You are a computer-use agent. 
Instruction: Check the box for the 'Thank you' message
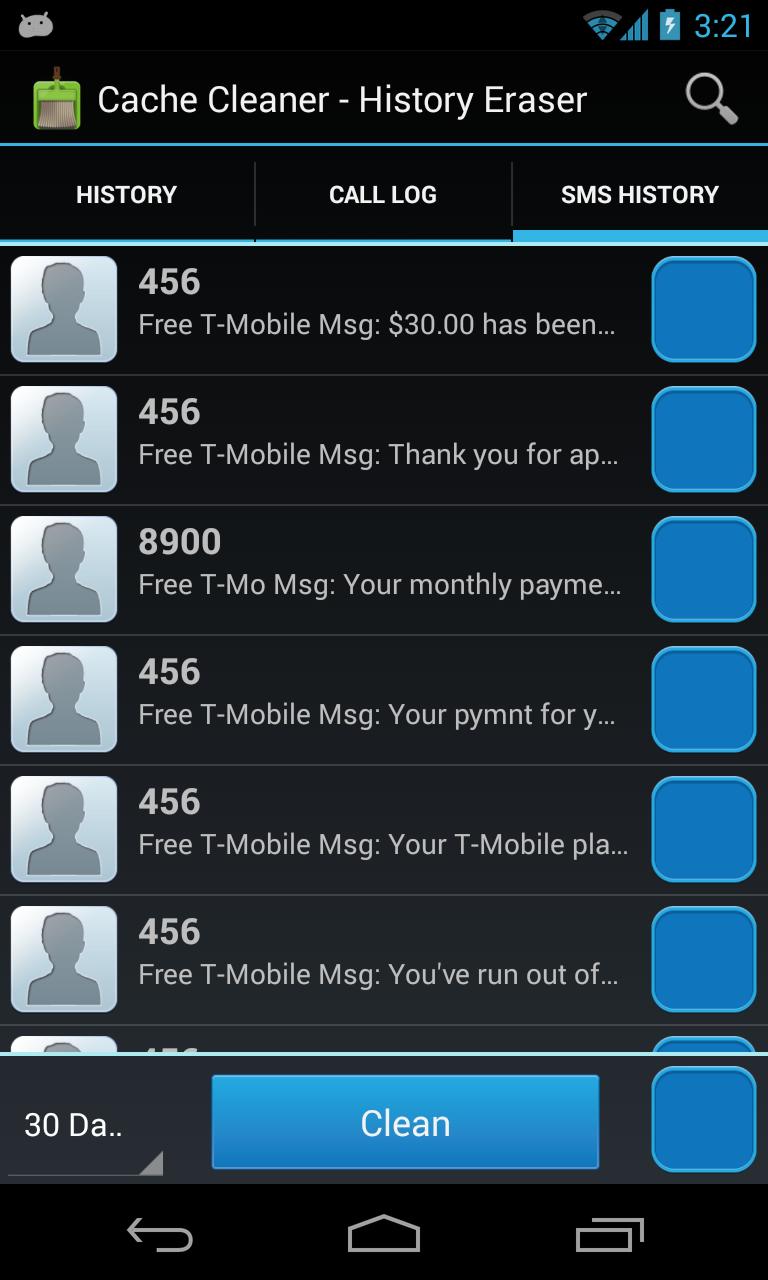(704, 439)
